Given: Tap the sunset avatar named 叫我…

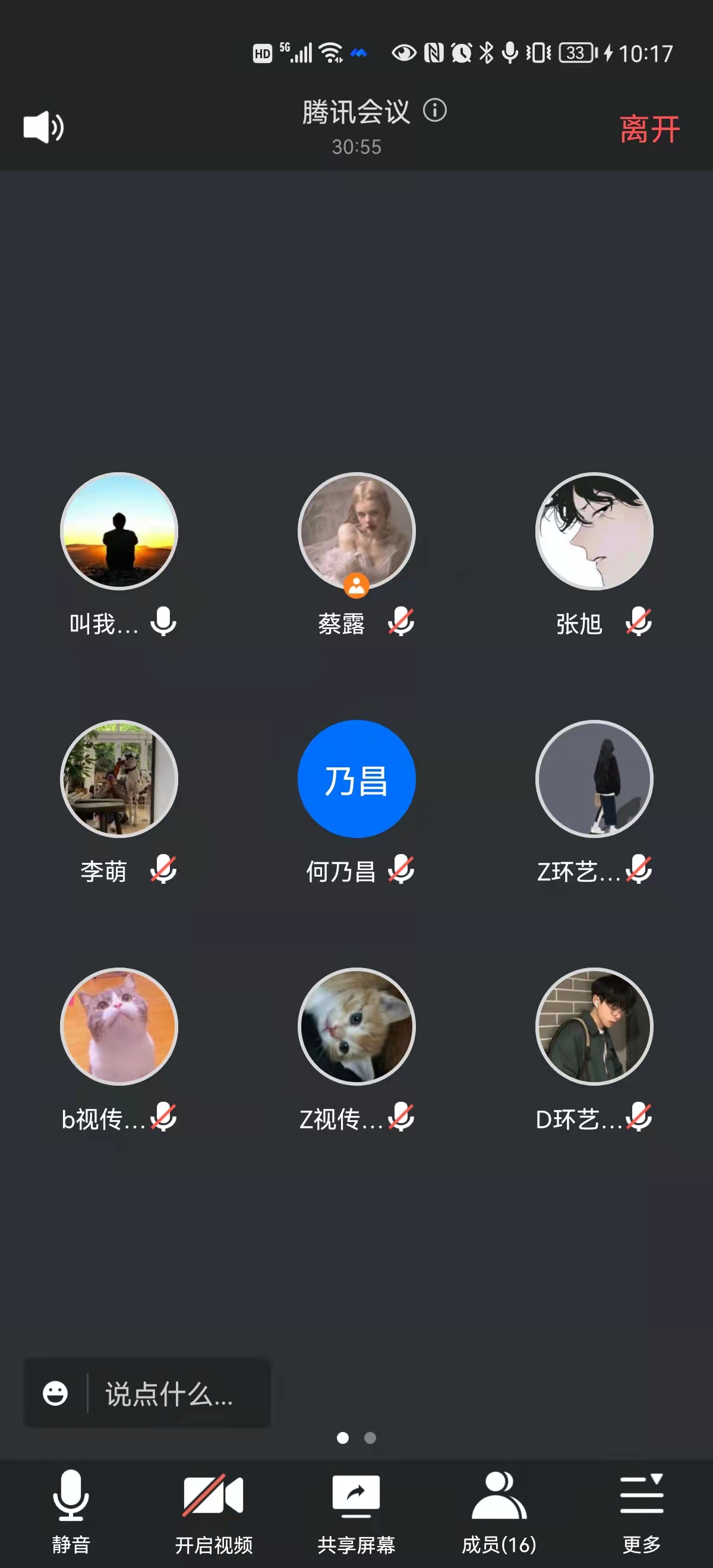Looking at the screenshot, I should pos(119,532).
